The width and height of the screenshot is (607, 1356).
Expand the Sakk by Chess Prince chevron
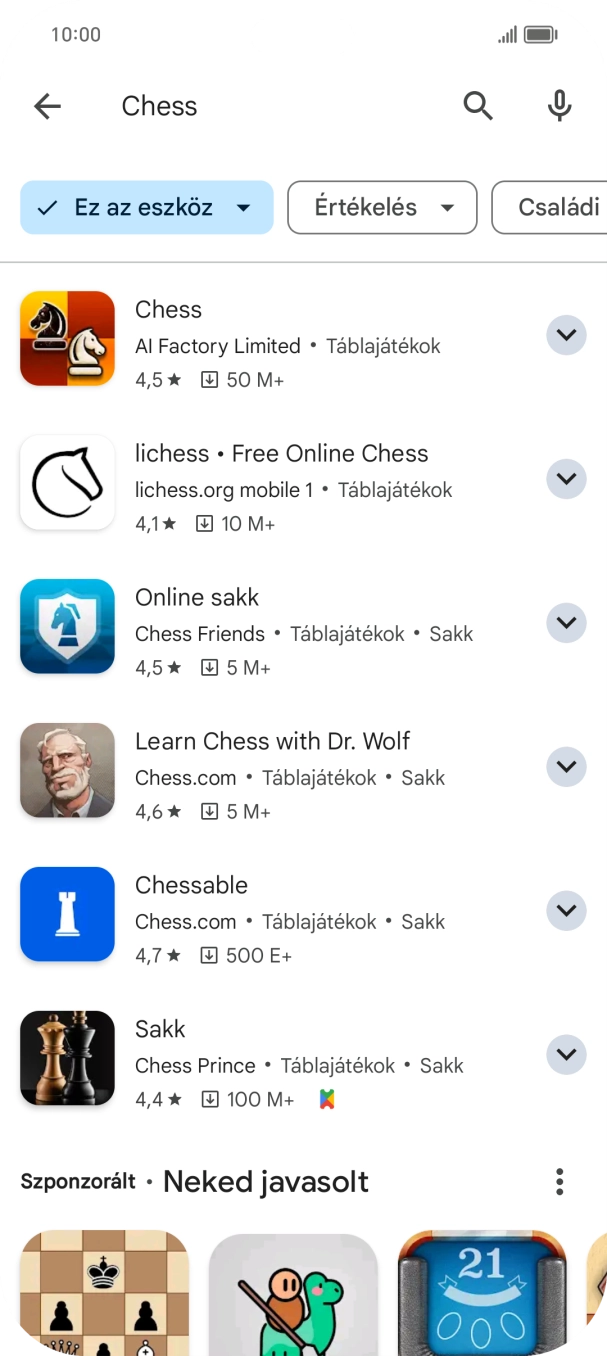566,1055
